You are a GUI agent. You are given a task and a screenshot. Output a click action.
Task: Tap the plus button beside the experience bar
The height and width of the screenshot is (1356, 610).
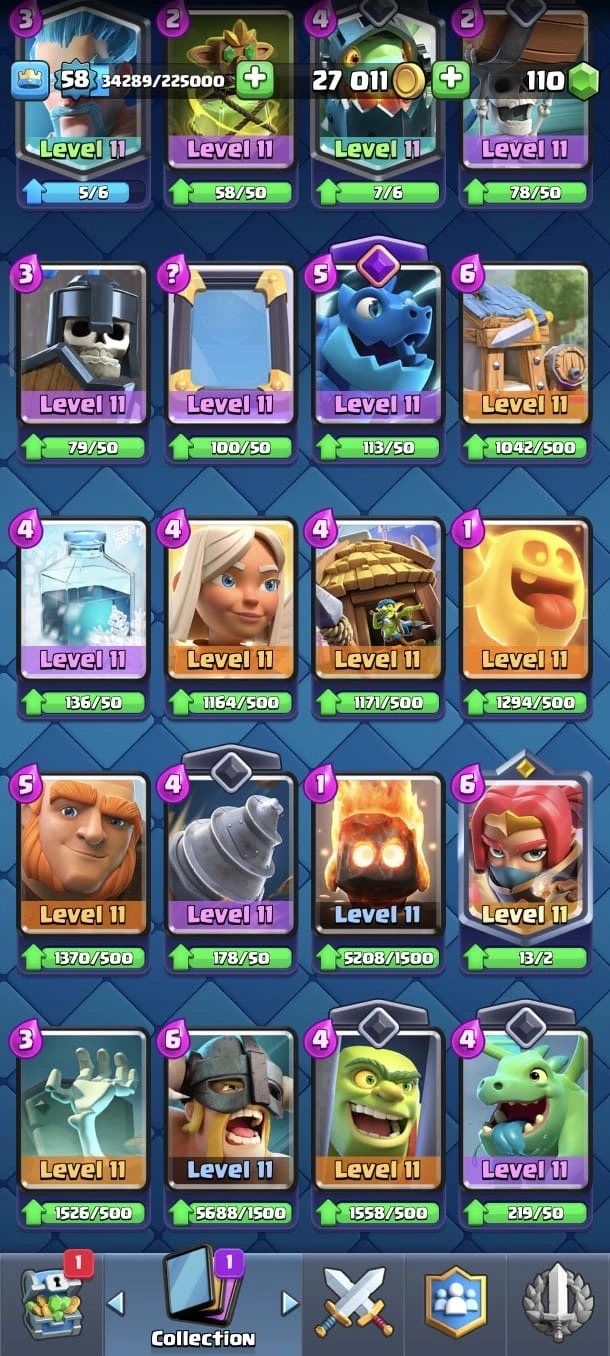[255, 80]
